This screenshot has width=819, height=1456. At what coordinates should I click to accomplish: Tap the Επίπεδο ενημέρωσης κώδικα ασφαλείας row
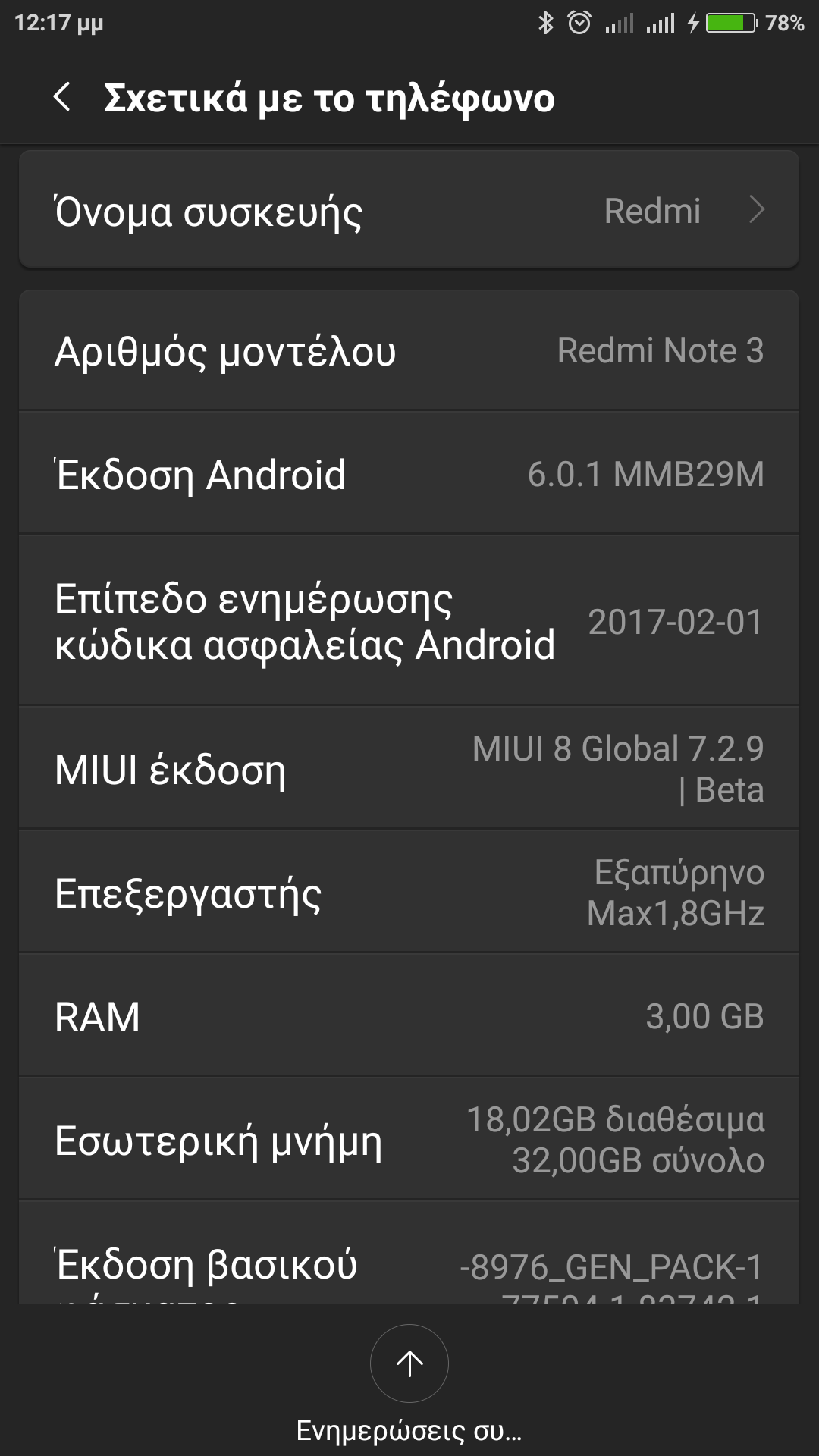409,622
